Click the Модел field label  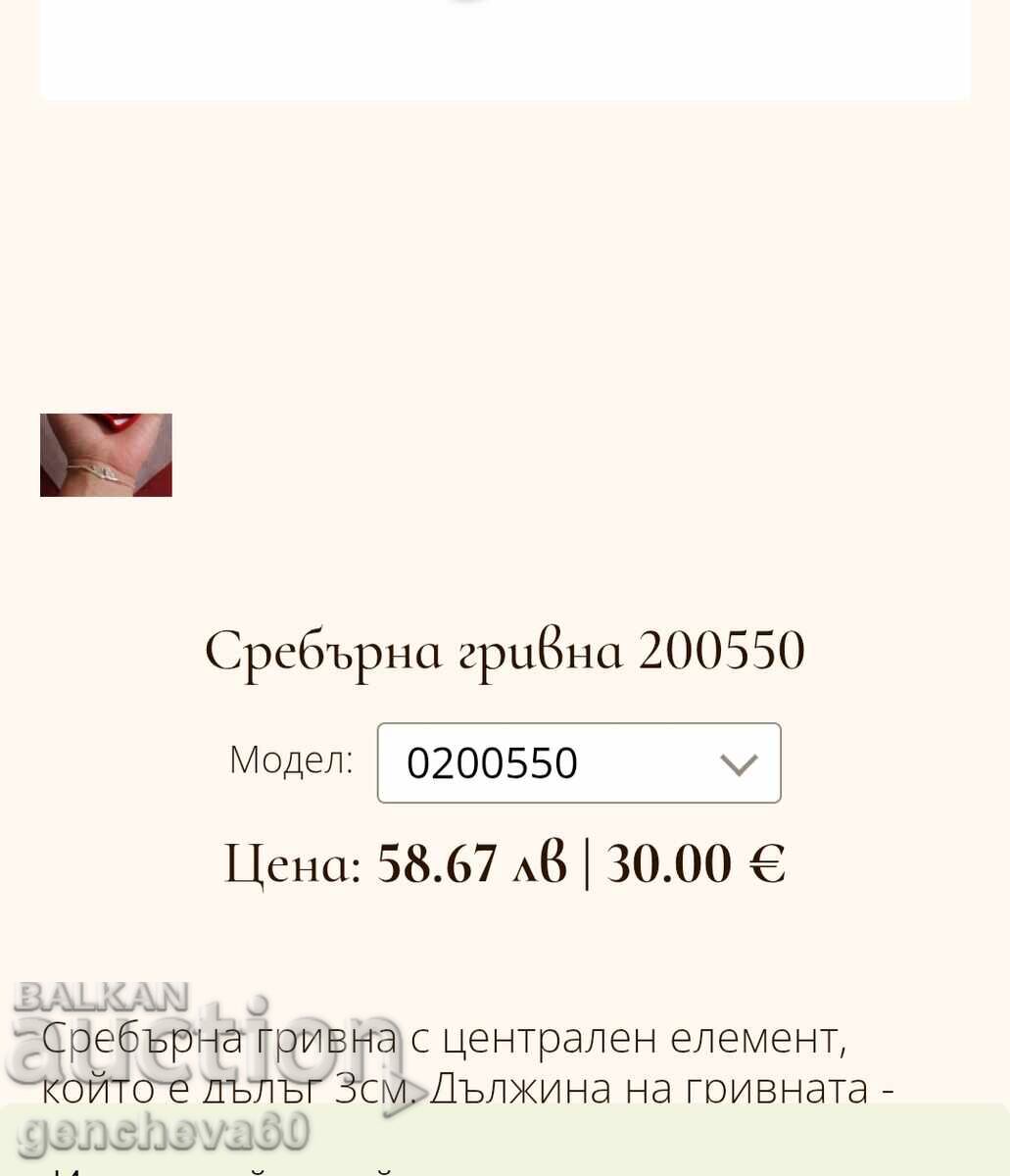[289, 760]
